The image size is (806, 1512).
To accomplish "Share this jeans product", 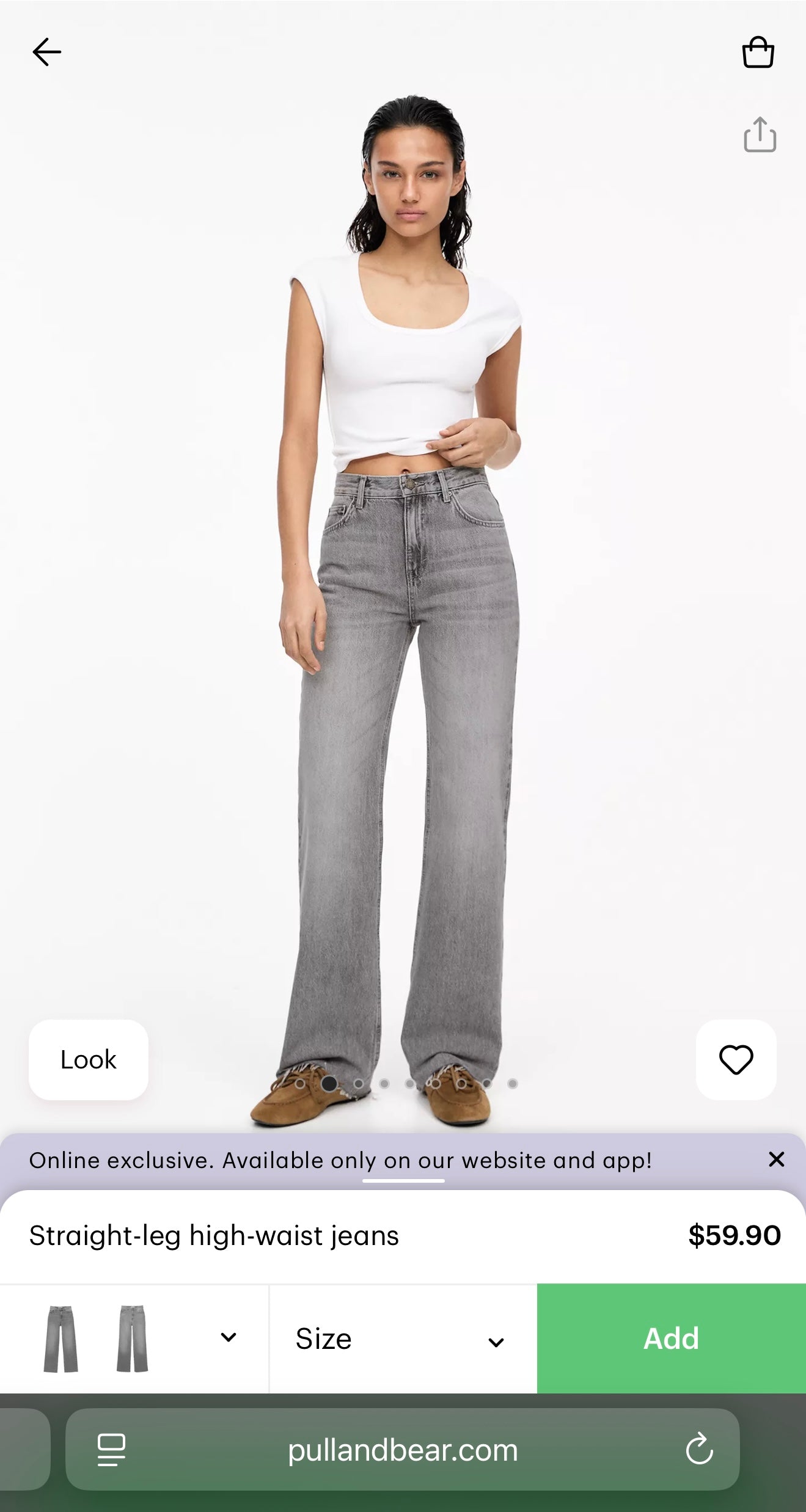I will tap(760, 134).
